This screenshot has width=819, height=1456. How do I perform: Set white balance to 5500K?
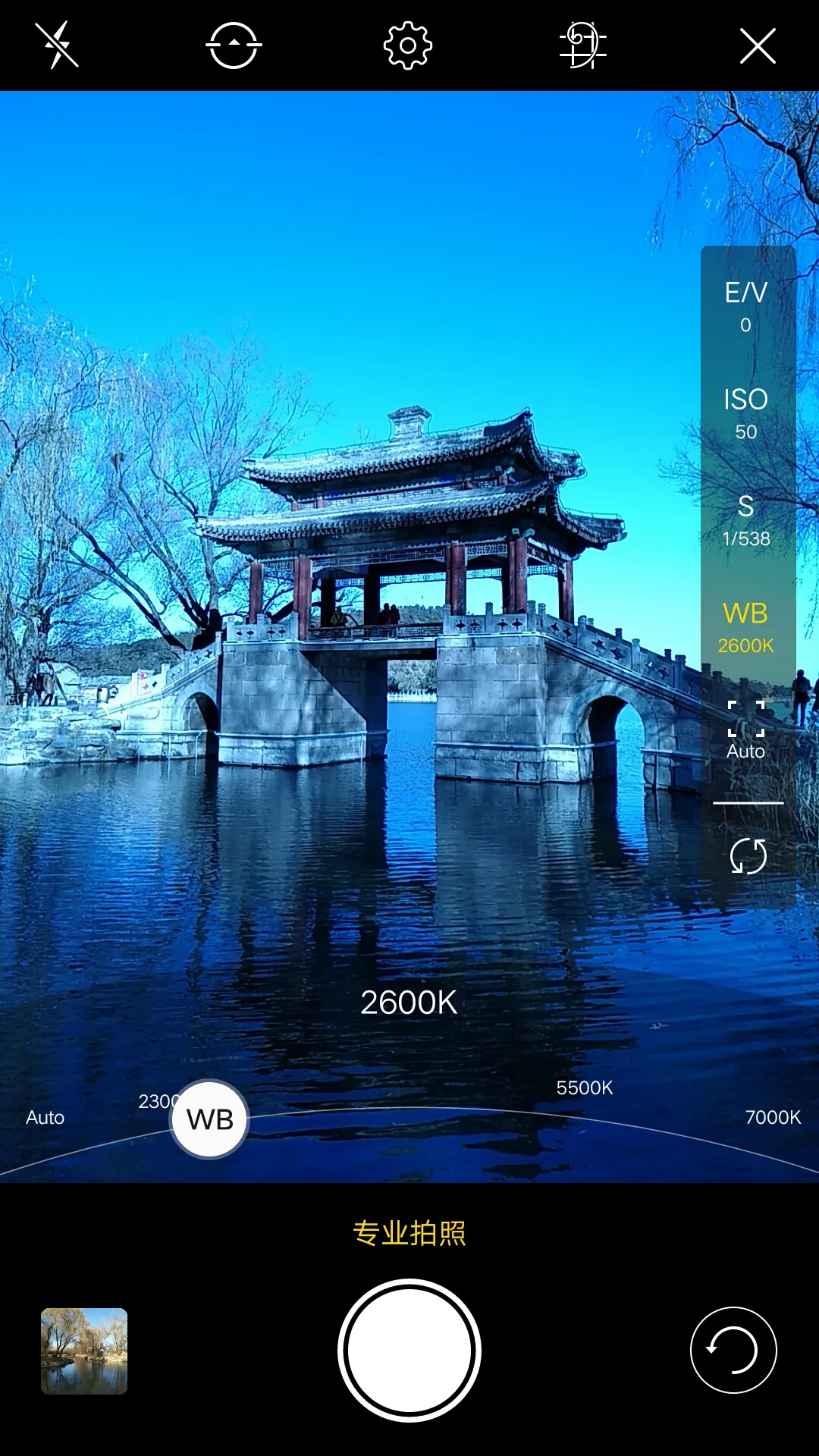pos(584,1087)
